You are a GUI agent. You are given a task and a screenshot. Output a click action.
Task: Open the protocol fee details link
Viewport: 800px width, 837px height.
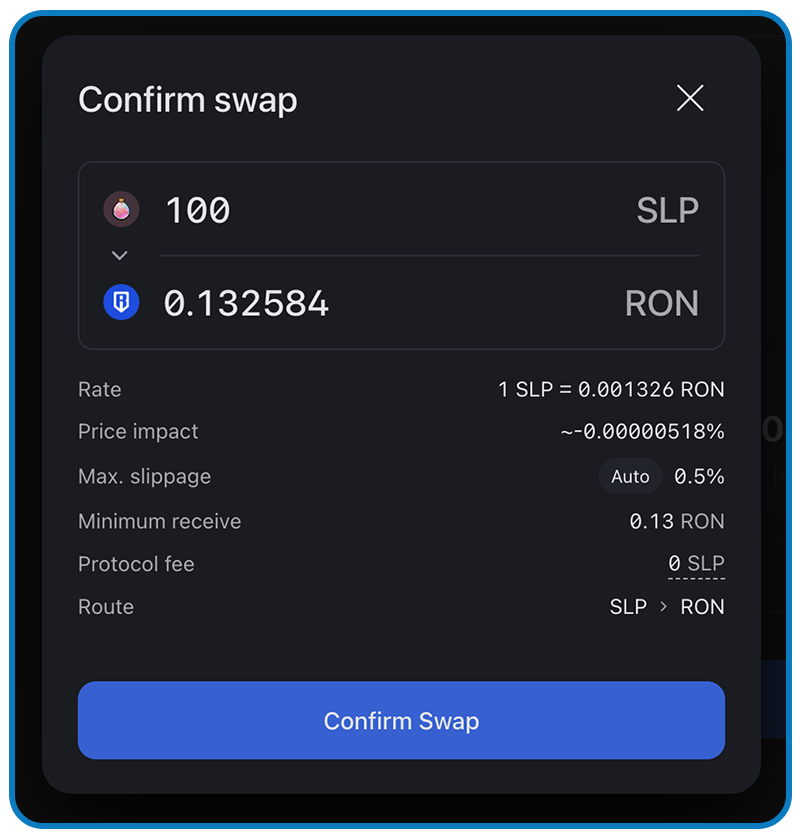coord(696,565)
